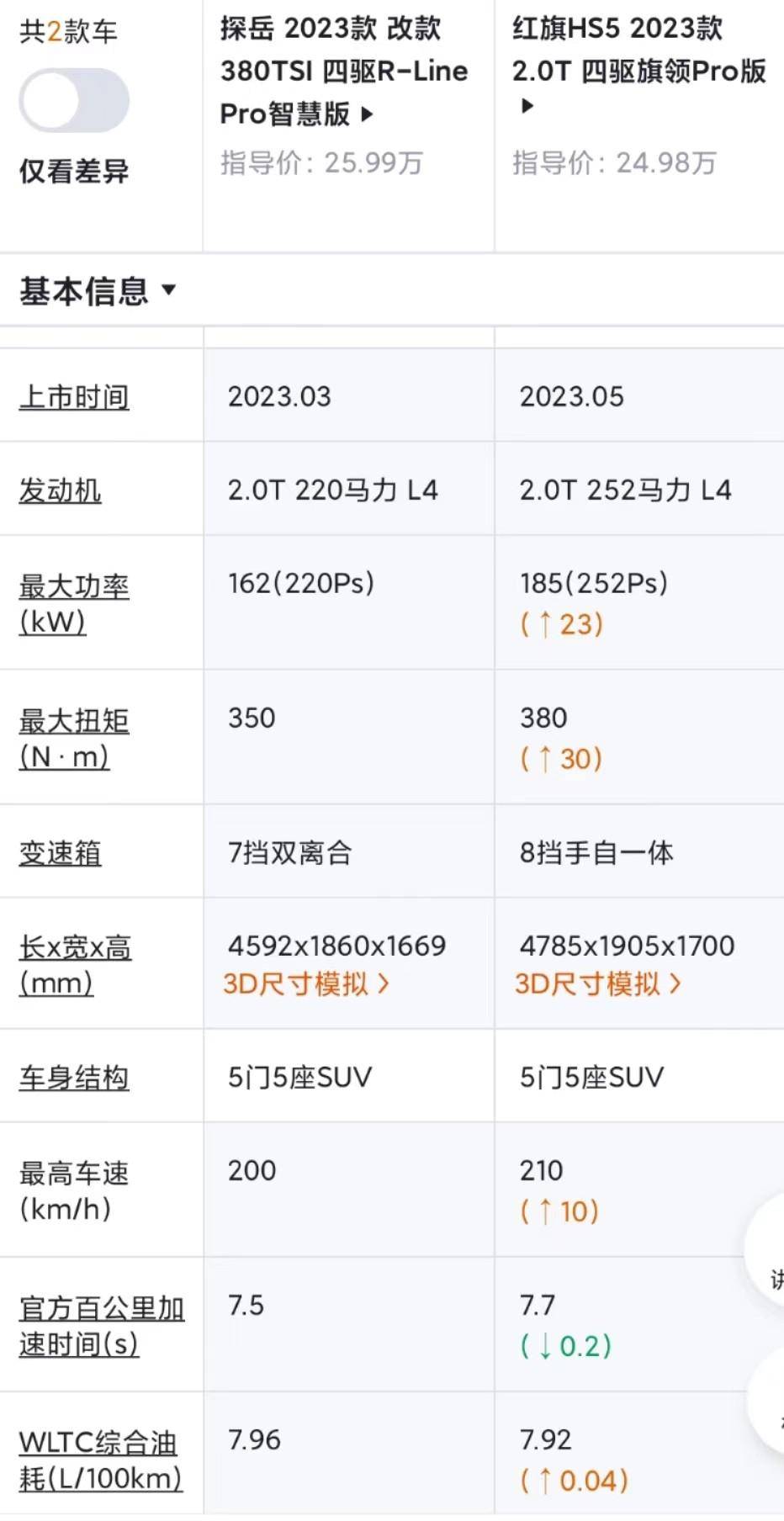Tap the 最大功率(kW) parameter label

pyautogui.click(x=74, y=603)
